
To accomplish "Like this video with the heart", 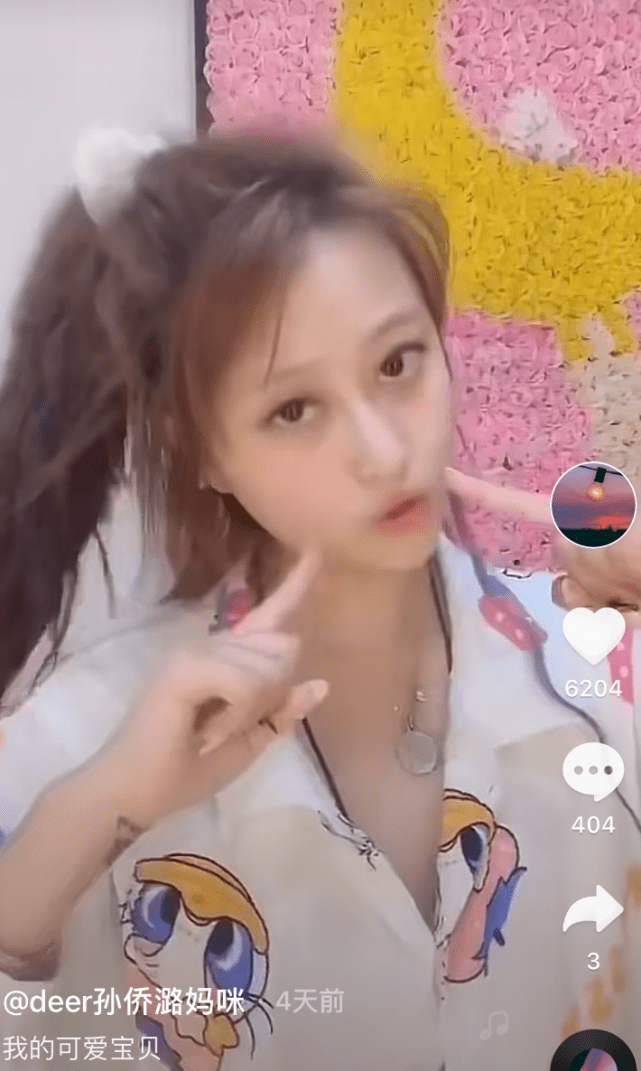I will click(593, 636).
